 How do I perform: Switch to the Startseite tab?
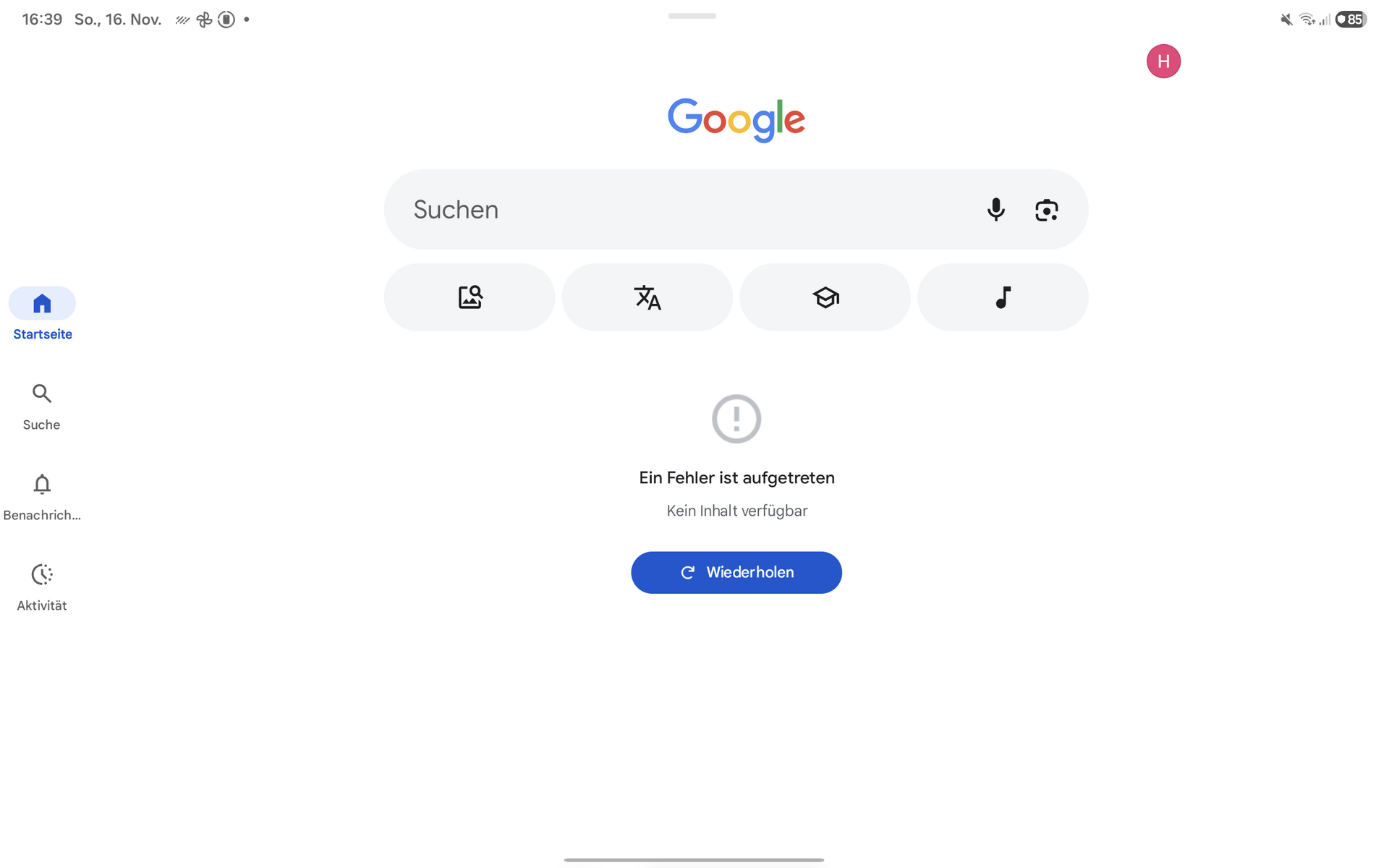click(x=42, y=315)
